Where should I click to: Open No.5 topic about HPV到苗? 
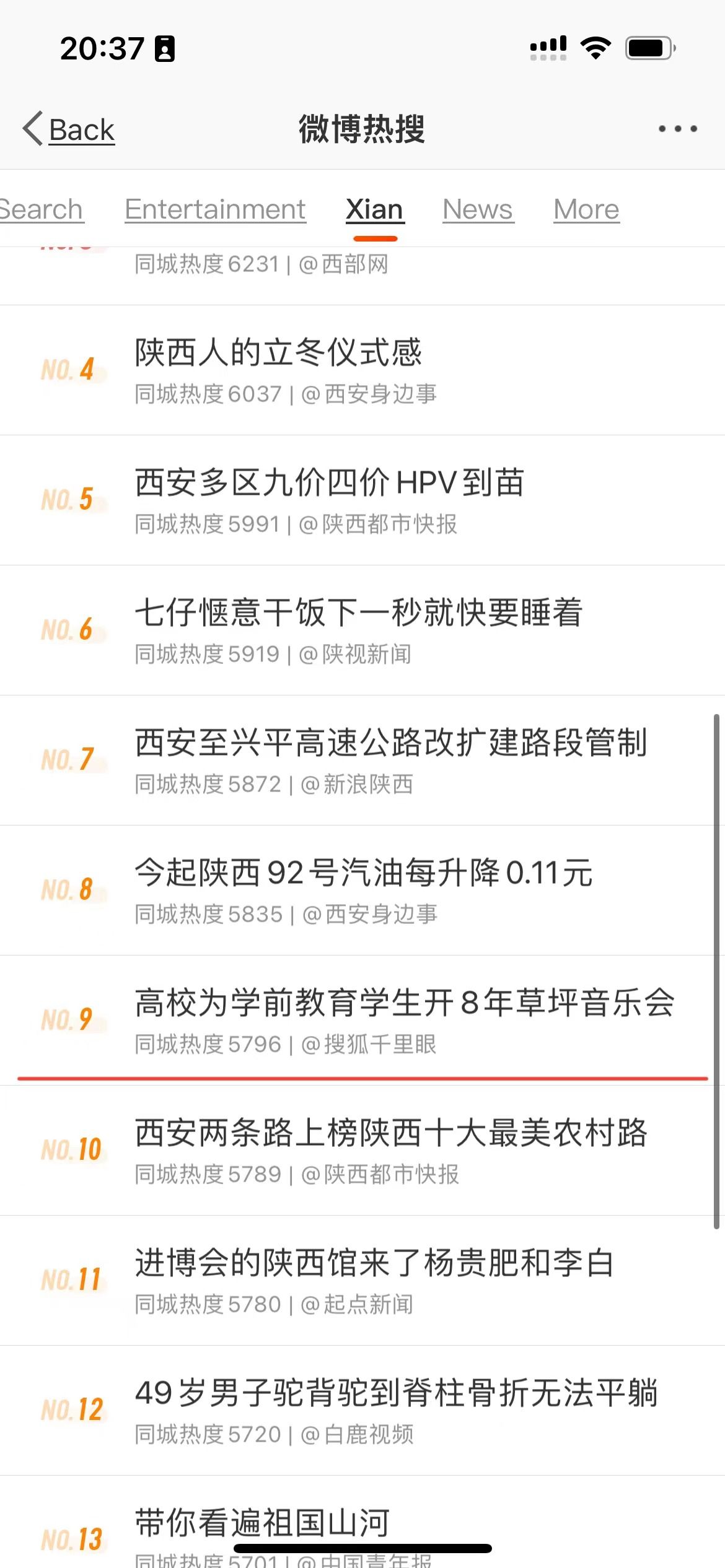click(330, 483)
